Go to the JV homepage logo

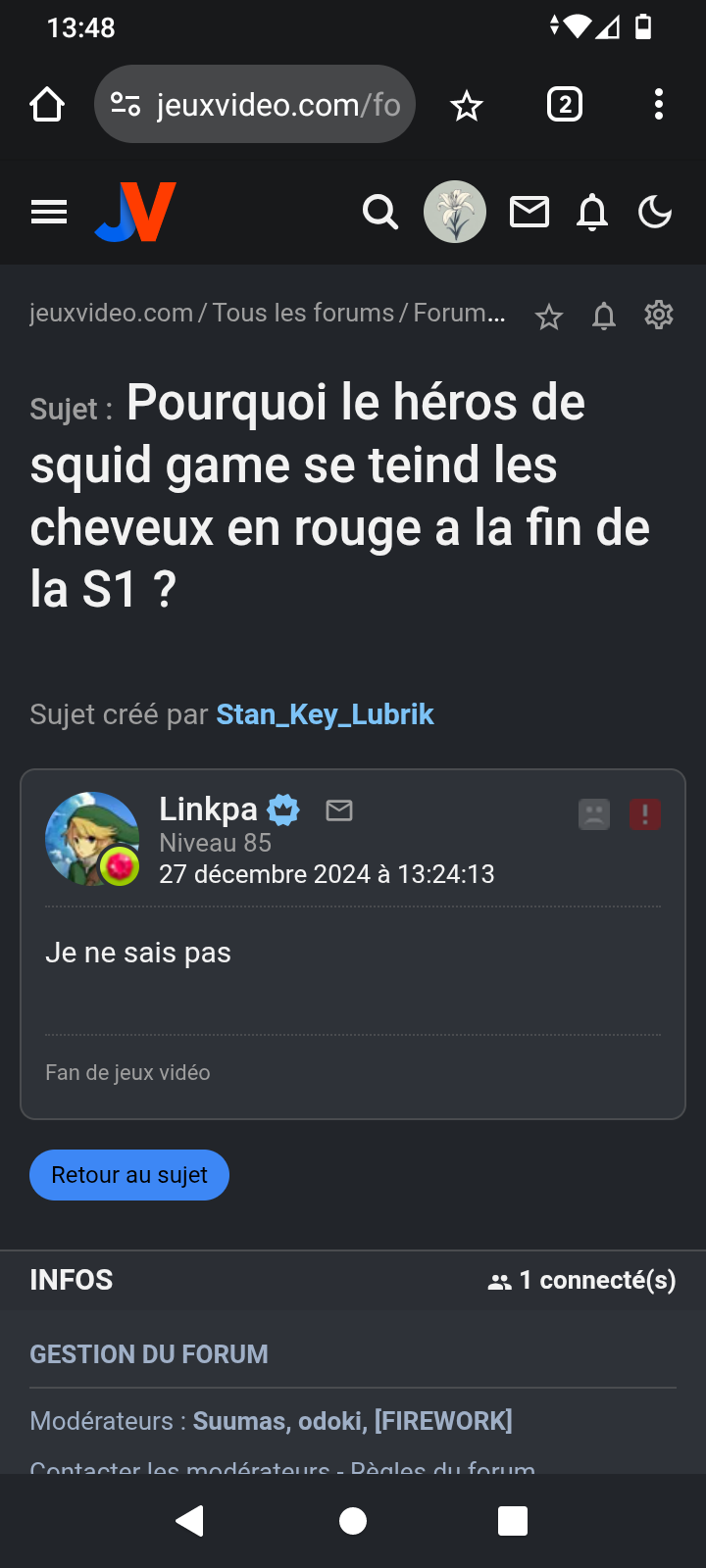pos(135,212)
